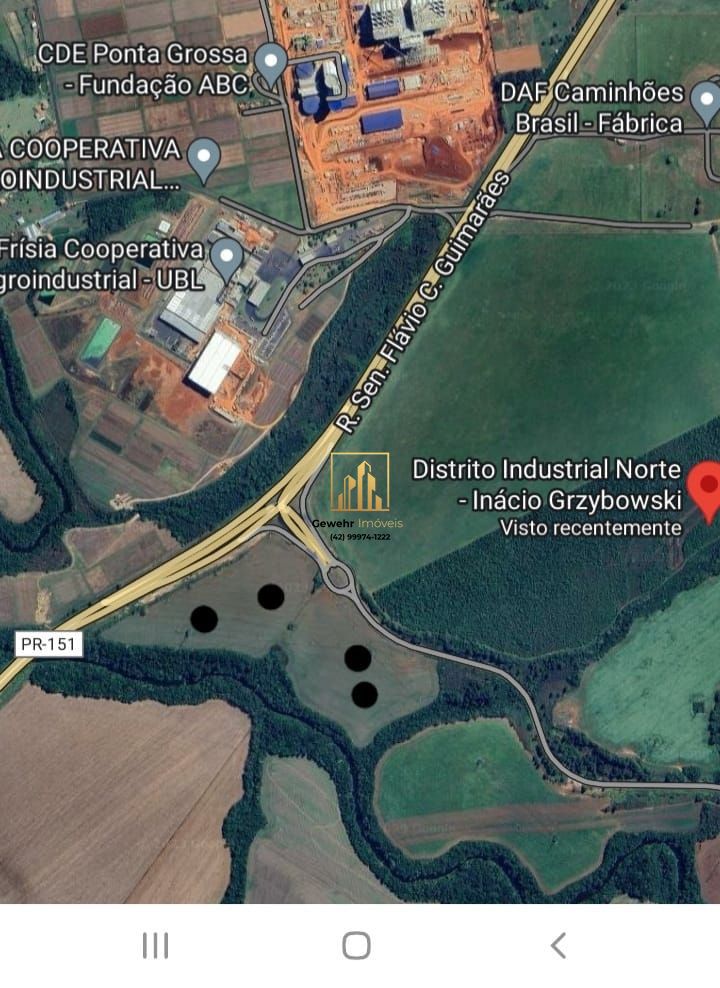720x988 pixels.
Task: Tap the CDE Ponta Grossa map pin
Action: (271, 63)
